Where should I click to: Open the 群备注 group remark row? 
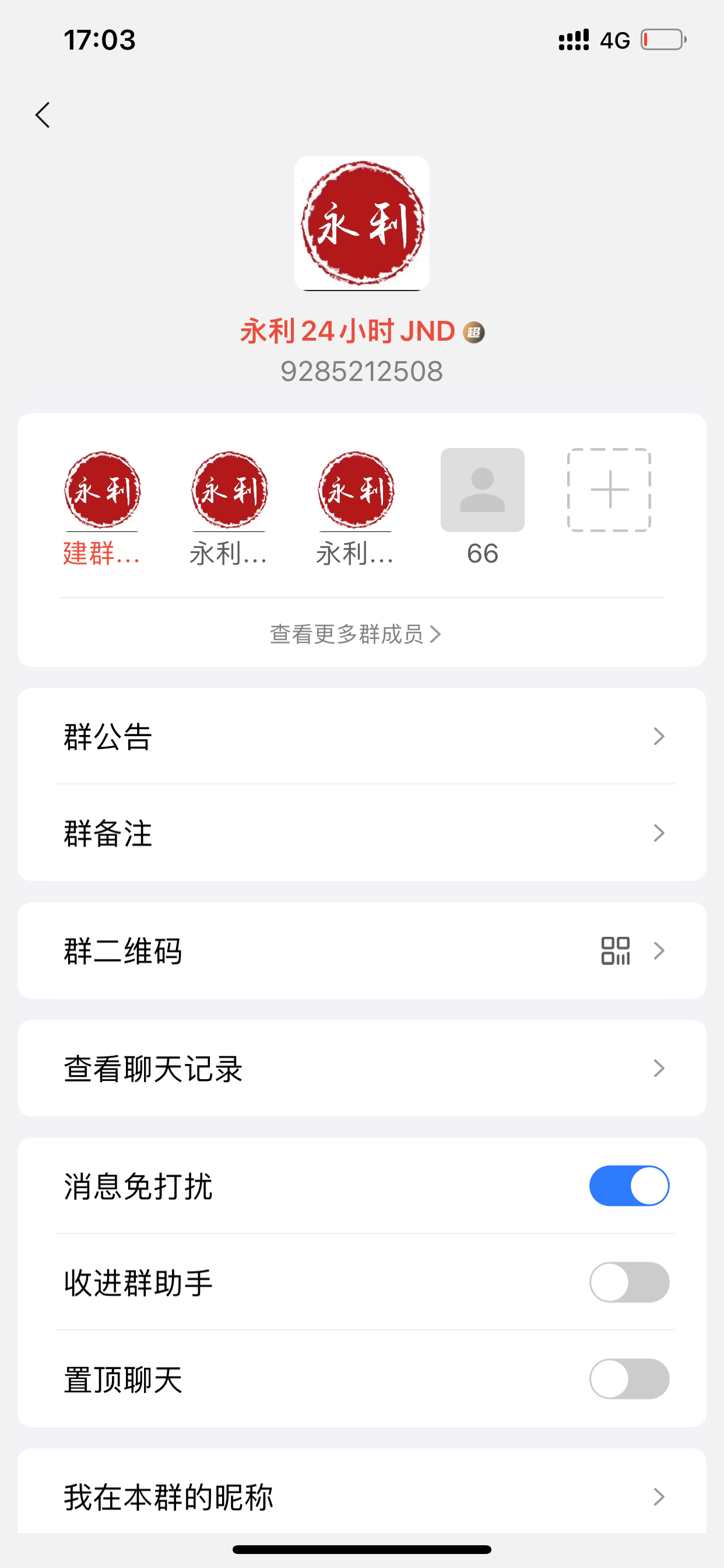[x=362, y=832]
